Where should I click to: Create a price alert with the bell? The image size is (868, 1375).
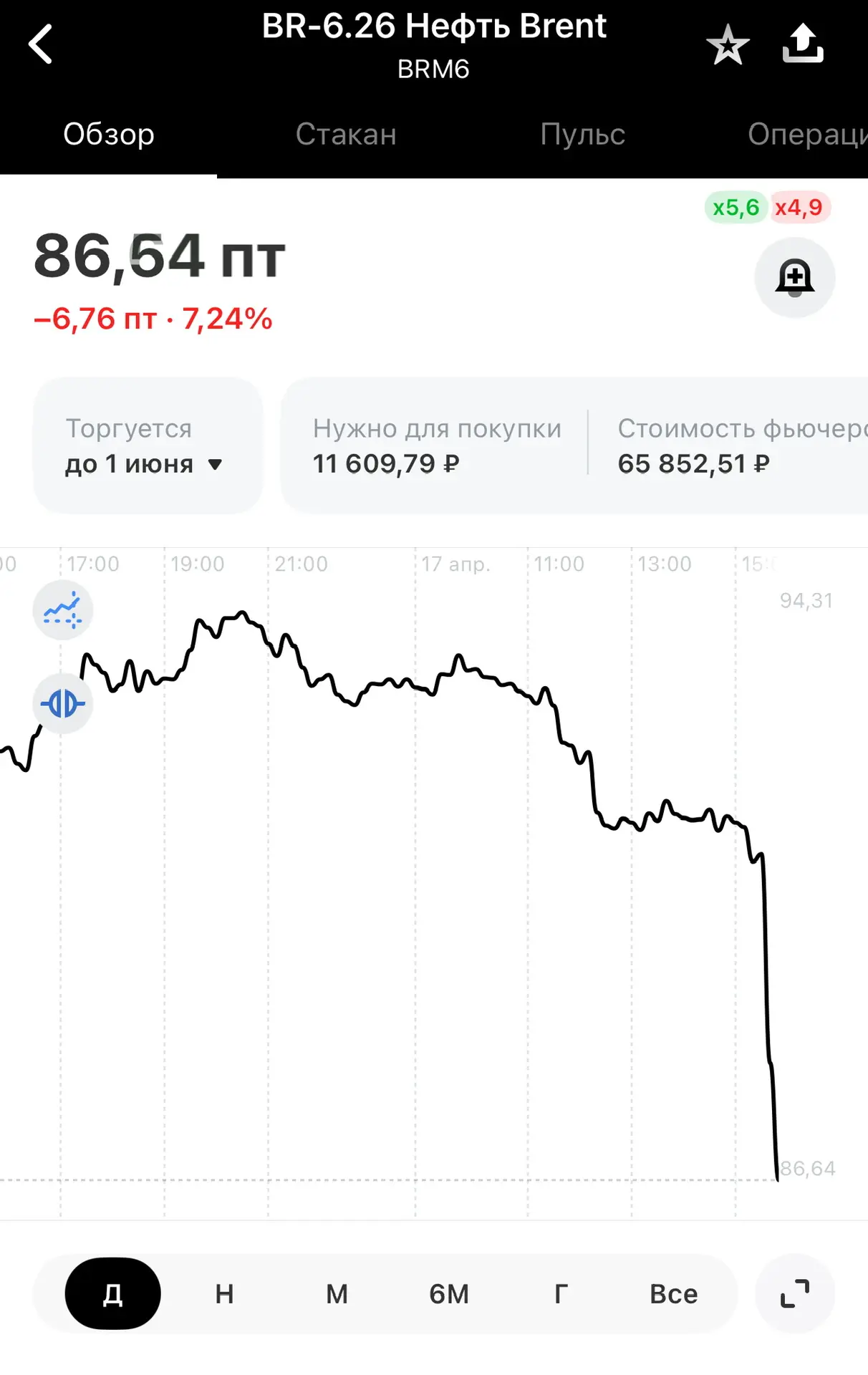[x=795, y=278]
